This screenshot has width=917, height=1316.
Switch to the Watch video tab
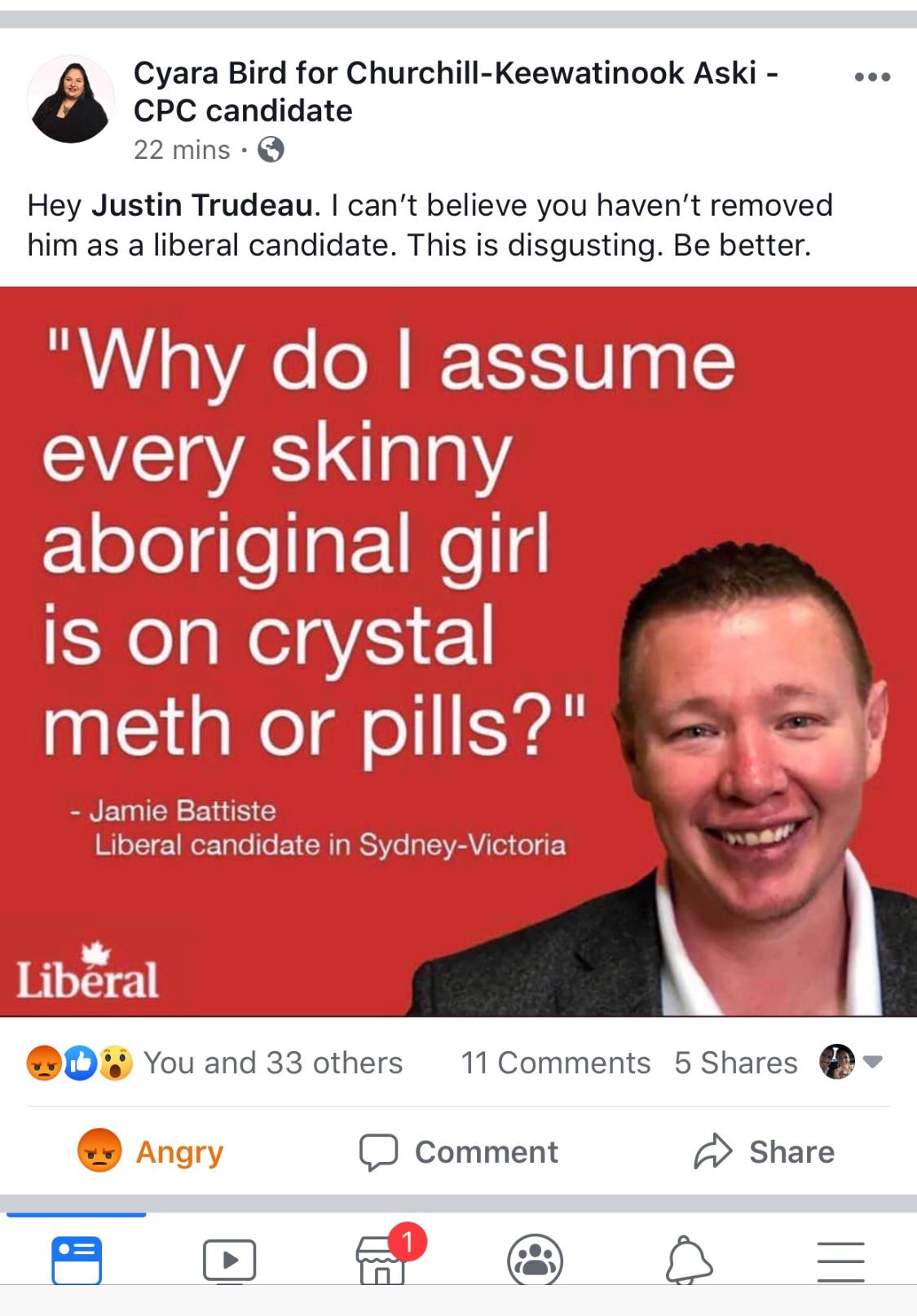[x=229, y=1260]
